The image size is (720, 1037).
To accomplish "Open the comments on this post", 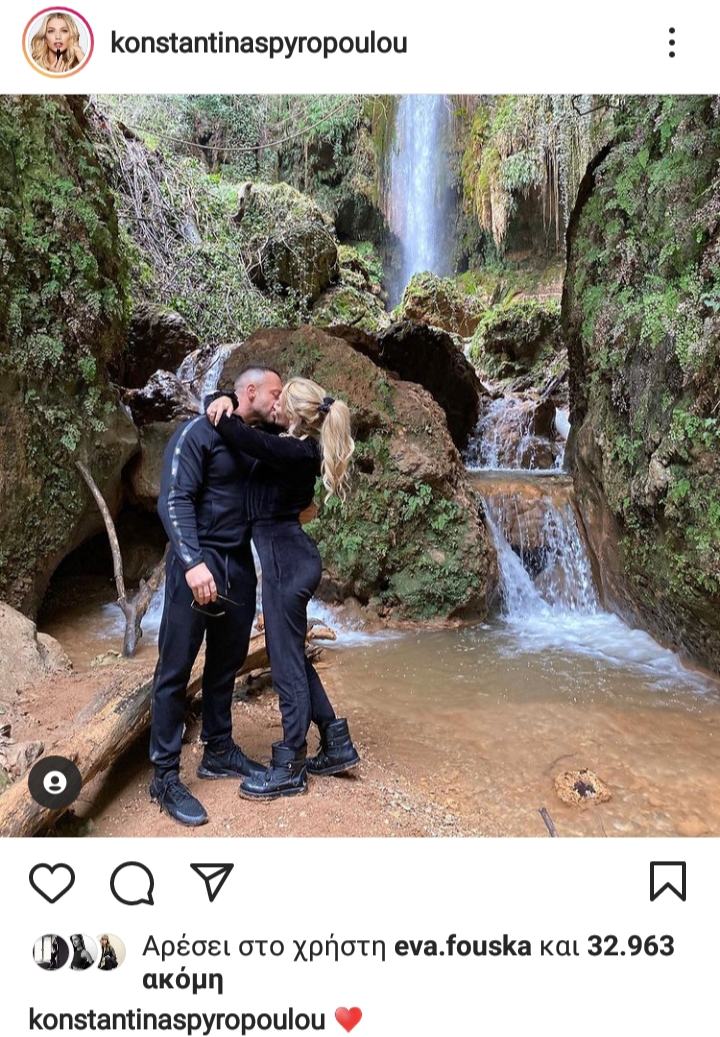I will point(132,882).
